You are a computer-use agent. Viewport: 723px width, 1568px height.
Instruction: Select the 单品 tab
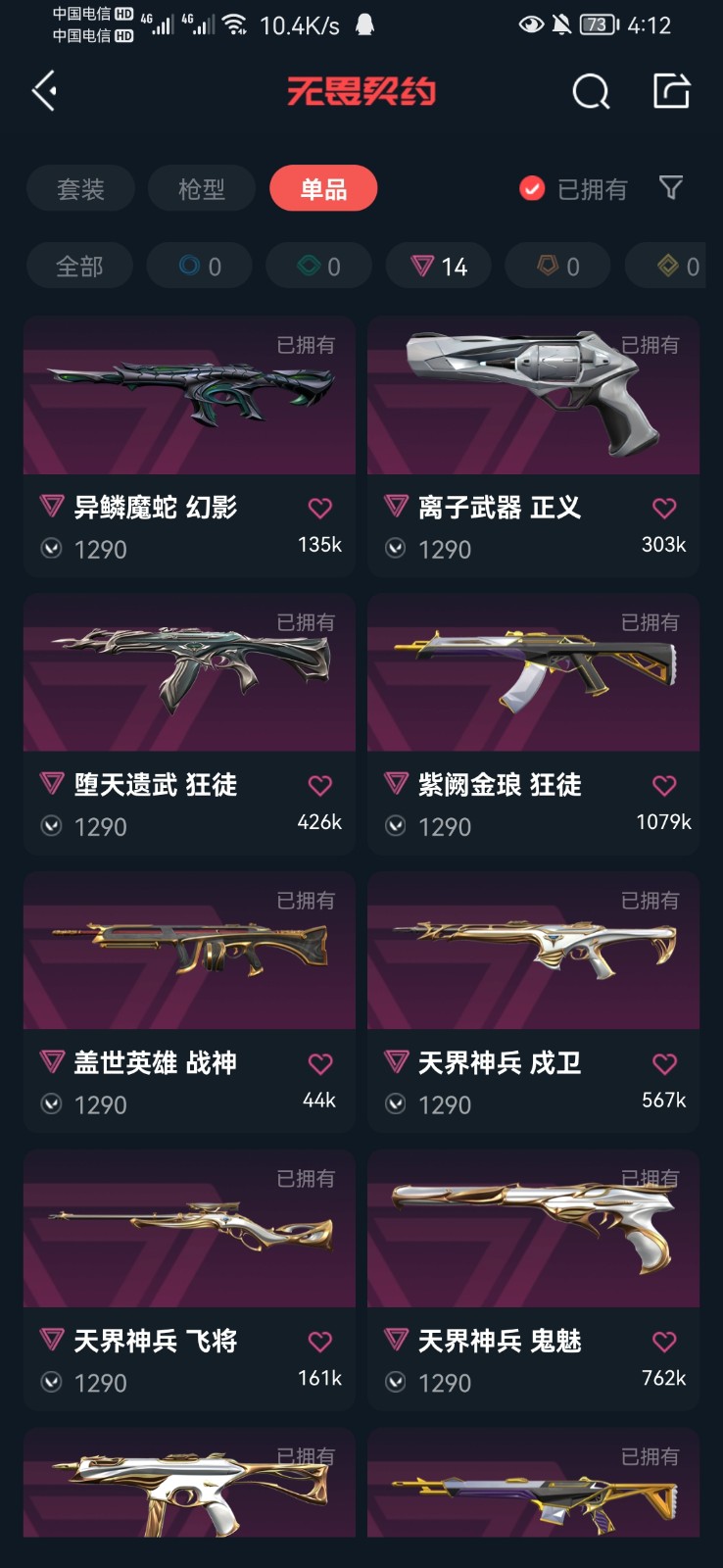pos(323,188)
